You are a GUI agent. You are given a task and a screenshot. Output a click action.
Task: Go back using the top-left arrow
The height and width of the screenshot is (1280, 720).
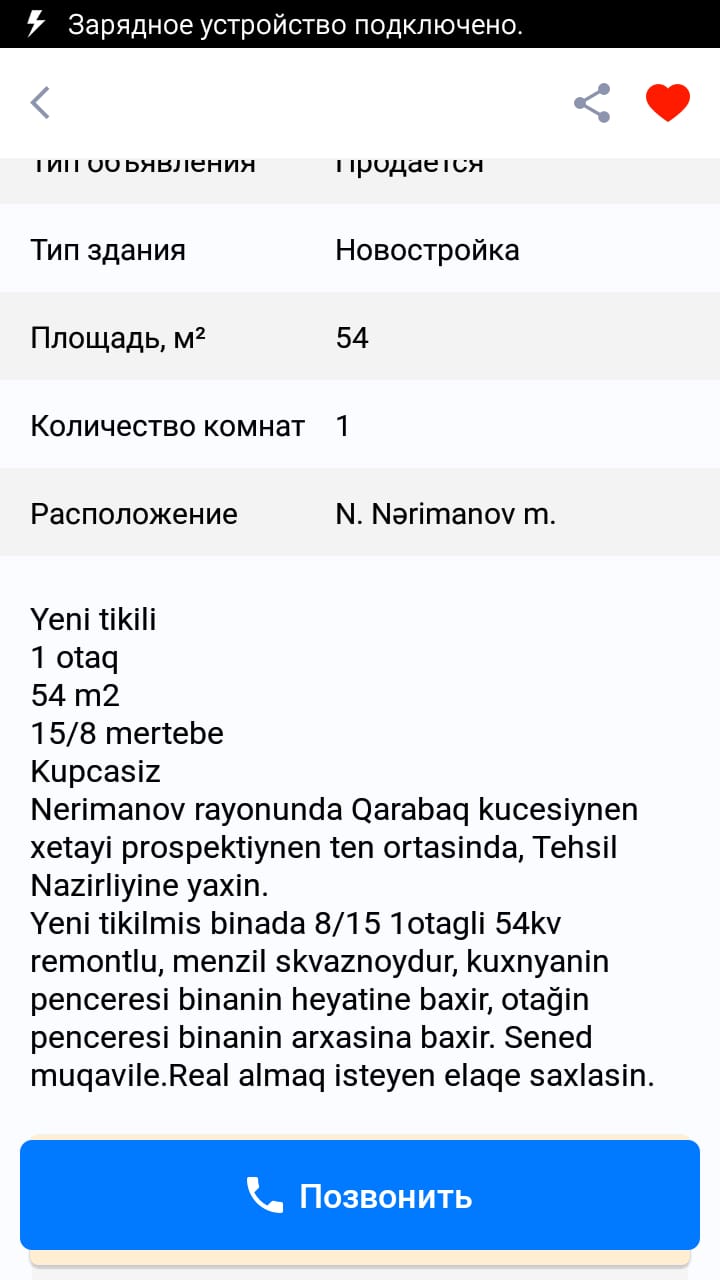click(x=40, y=103)
